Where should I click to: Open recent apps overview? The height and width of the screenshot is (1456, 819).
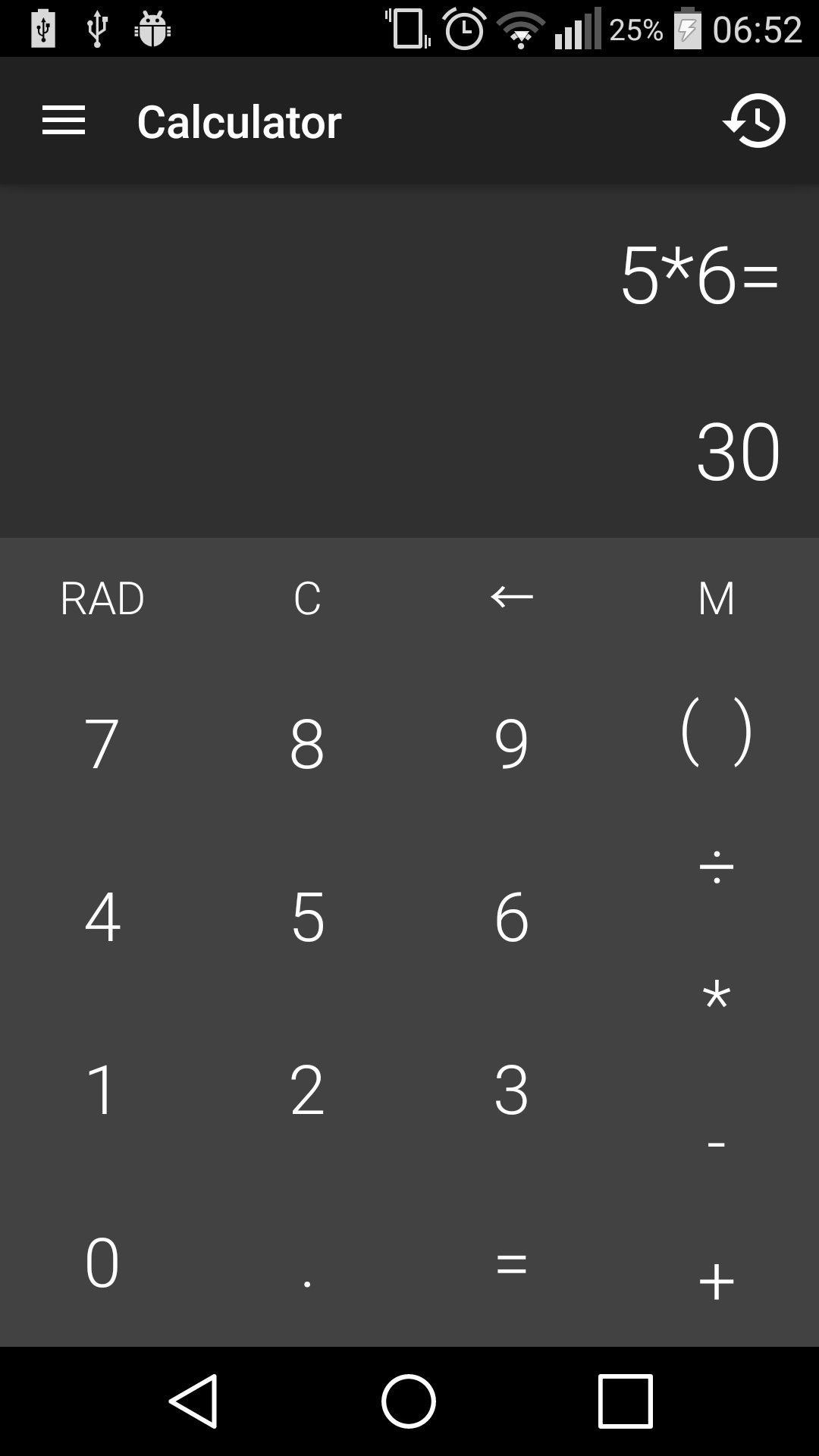625,1401
